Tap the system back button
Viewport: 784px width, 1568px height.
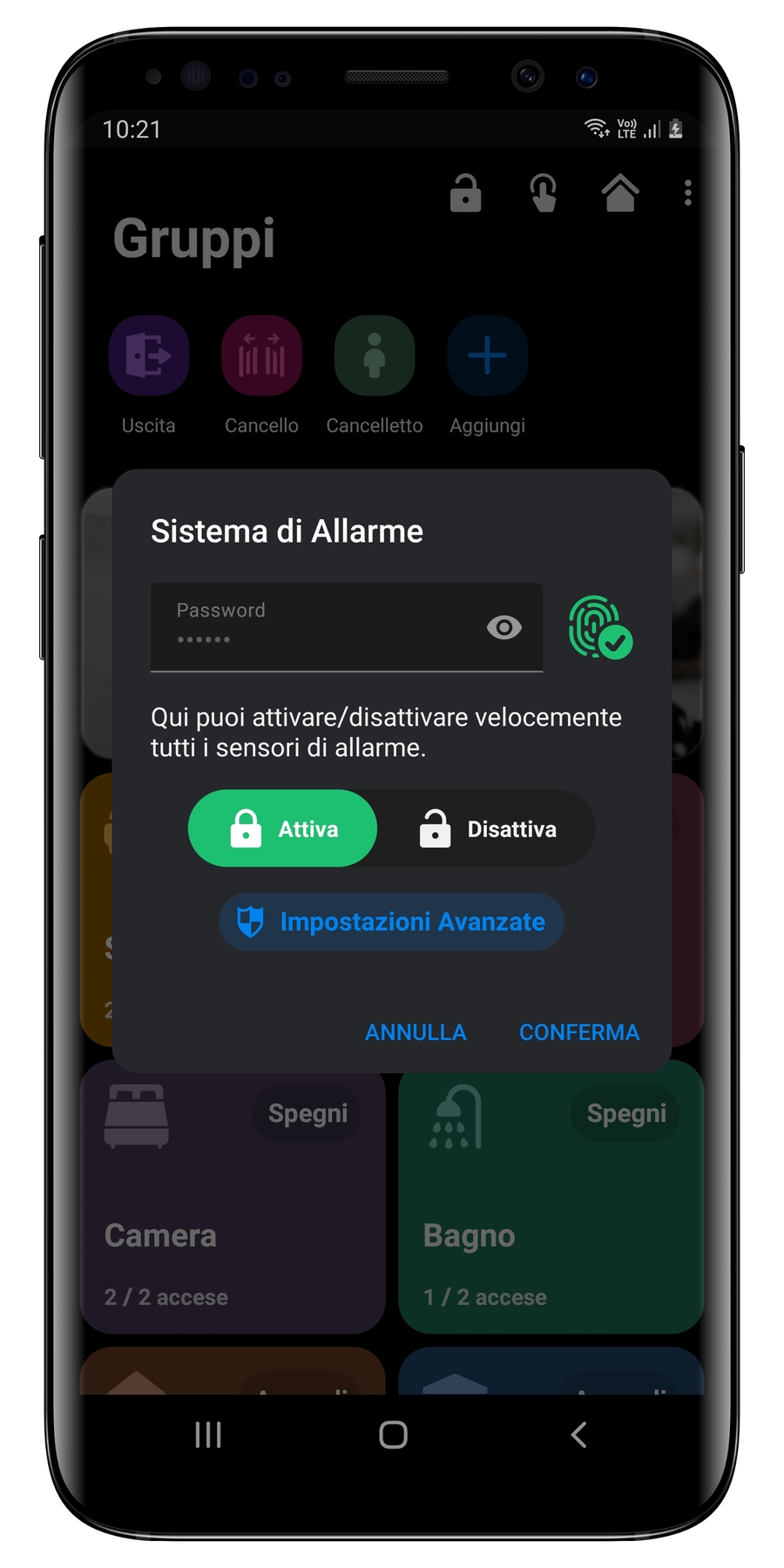click(x=578, y=1435)
